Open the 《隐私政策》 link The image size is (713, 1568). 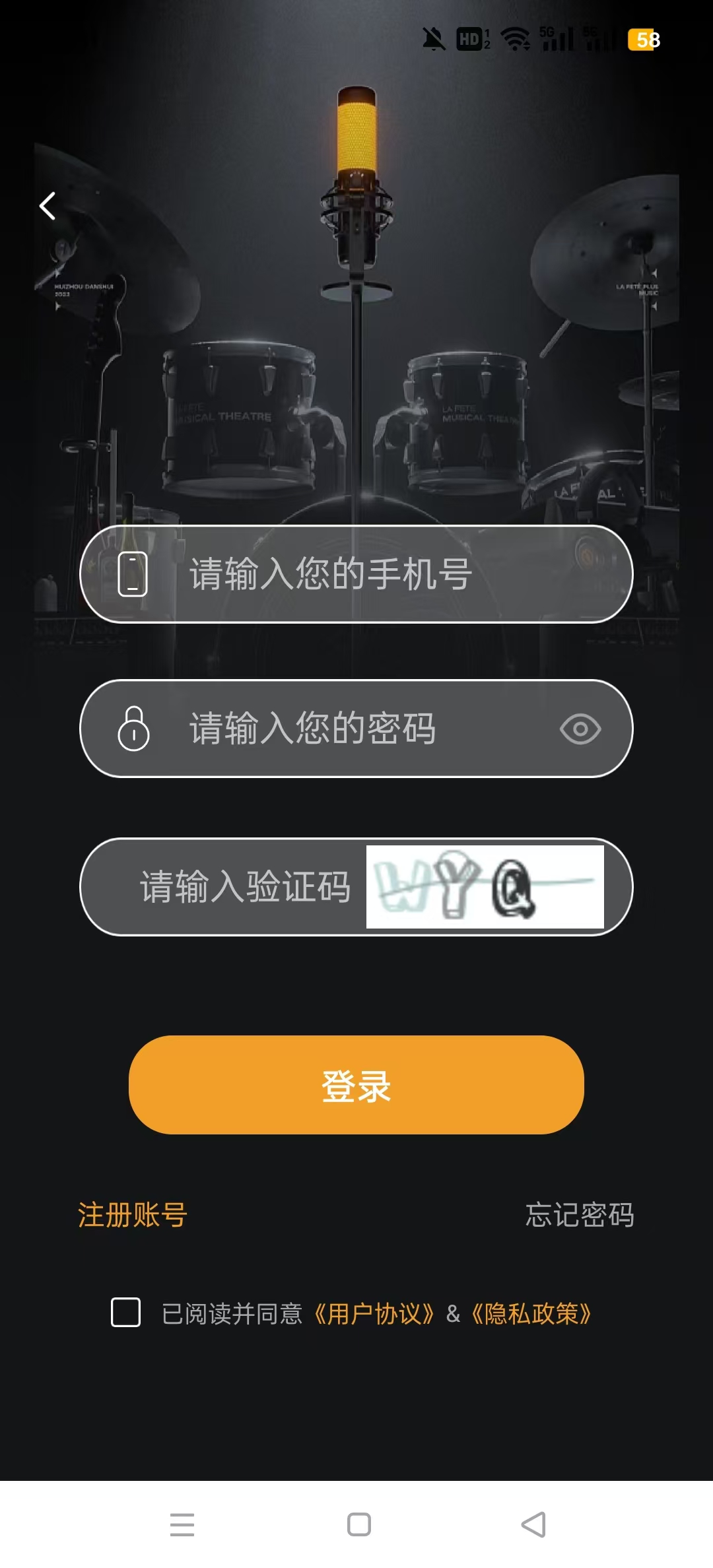(531, 1313)
